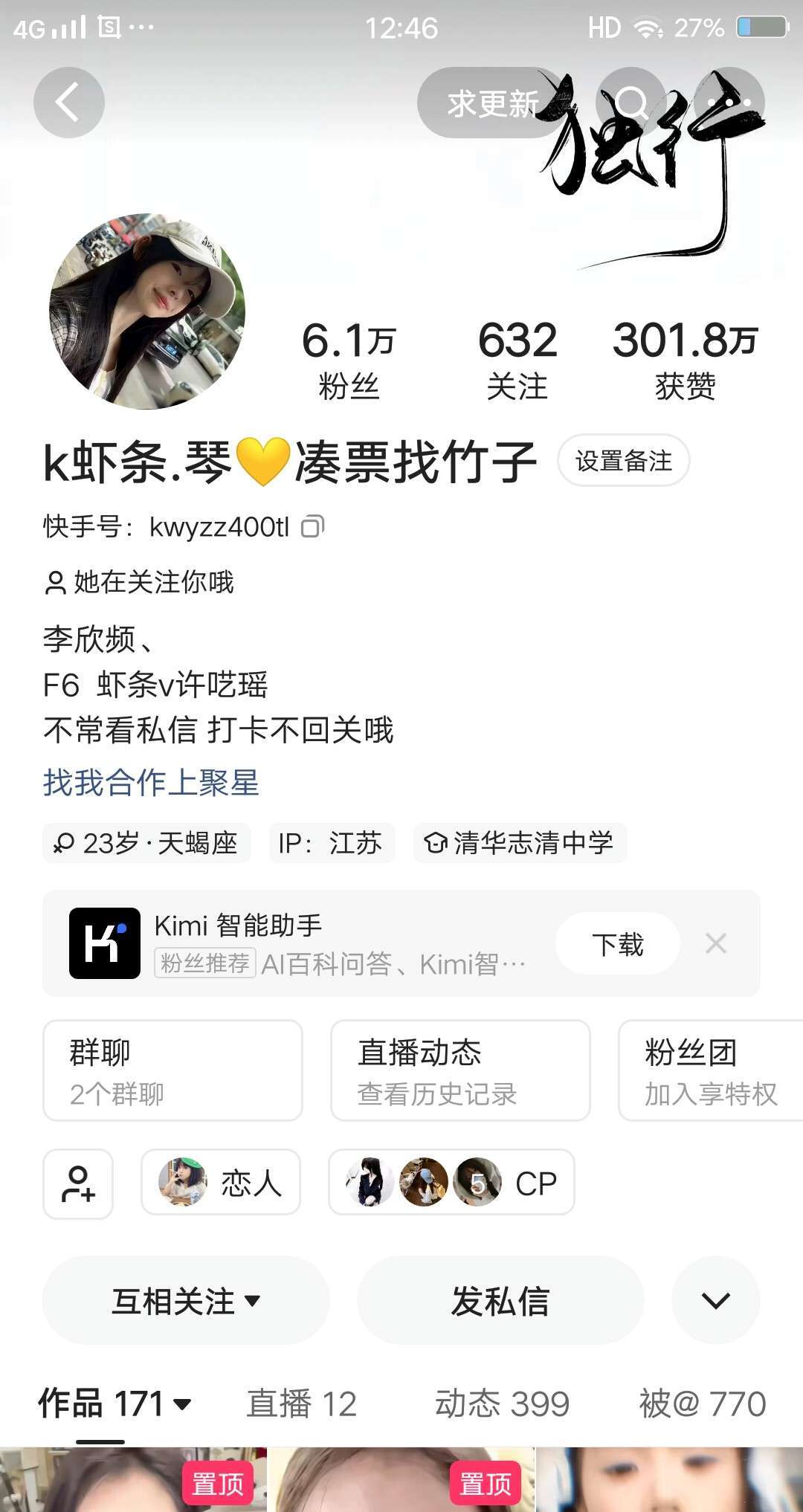Open the 恋人 relationship chip
This screenshot has width=803, height=1512.
coord(221,1183)
